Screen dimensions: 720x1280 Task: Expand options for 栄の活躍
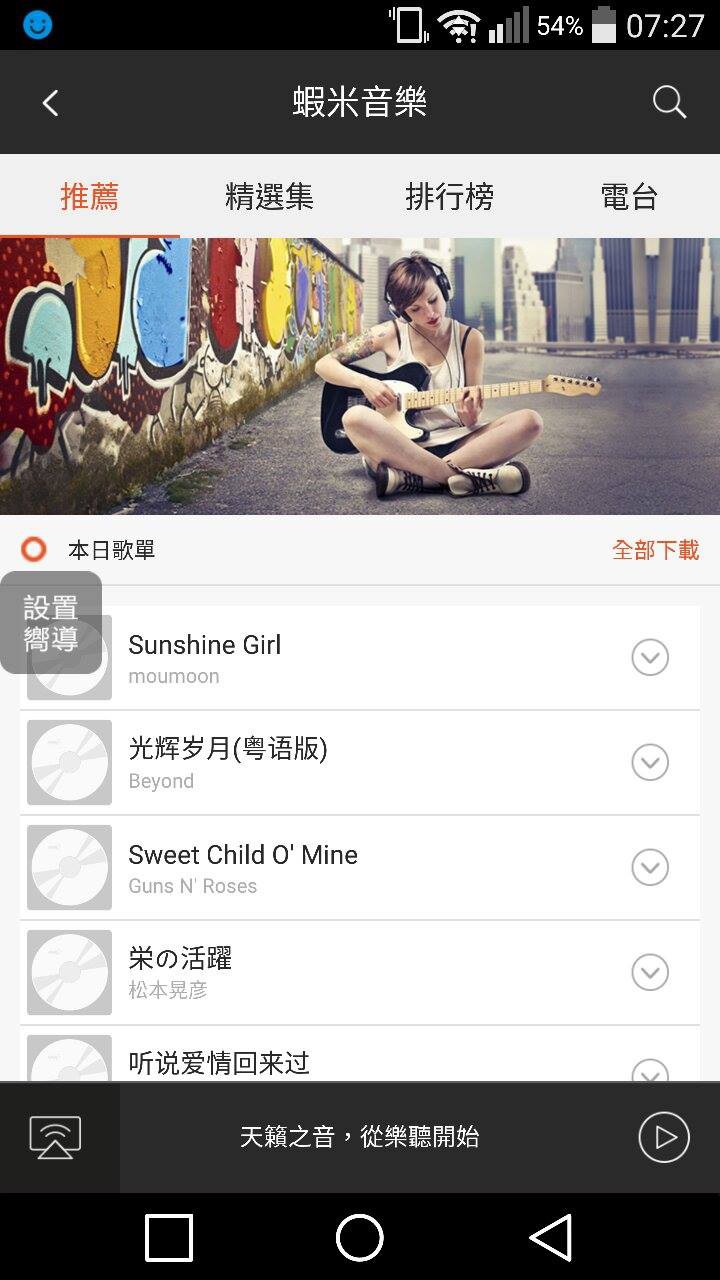coord(650,973)
